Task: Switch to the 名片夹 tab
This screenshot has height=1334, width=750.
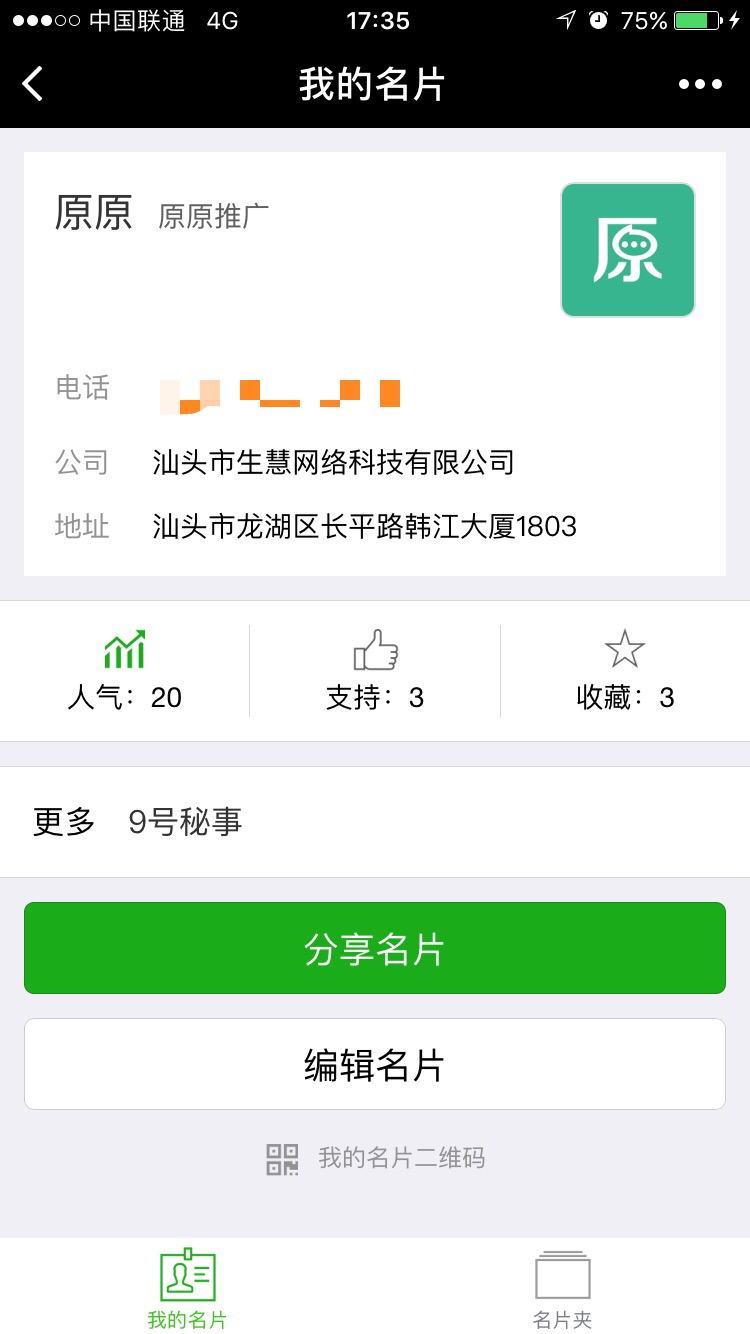Action: (x=563, y=1289)
